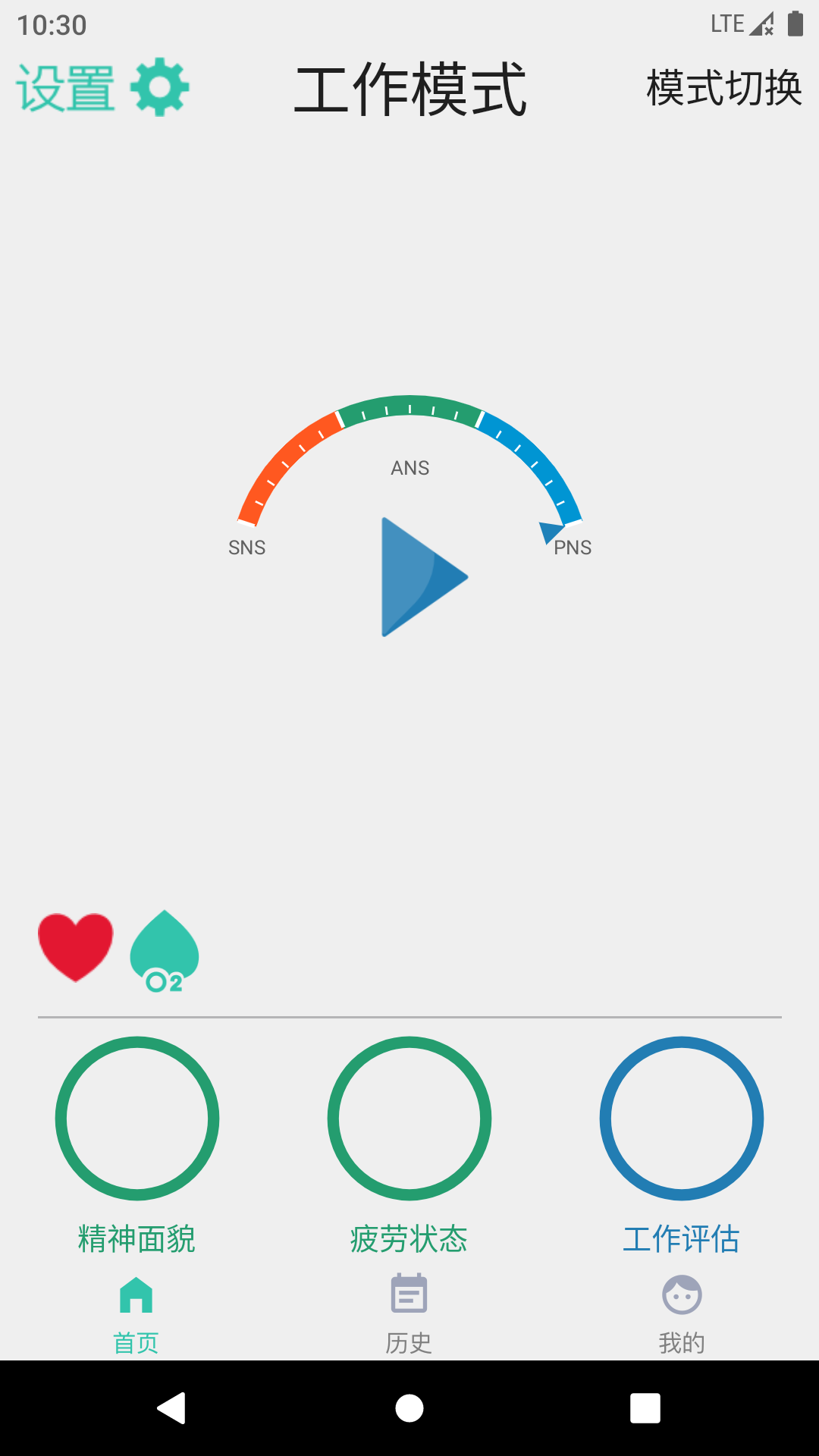Switch to the 历史 tab
Screen dimensions: 819x1456
(x=409, y=1316)
